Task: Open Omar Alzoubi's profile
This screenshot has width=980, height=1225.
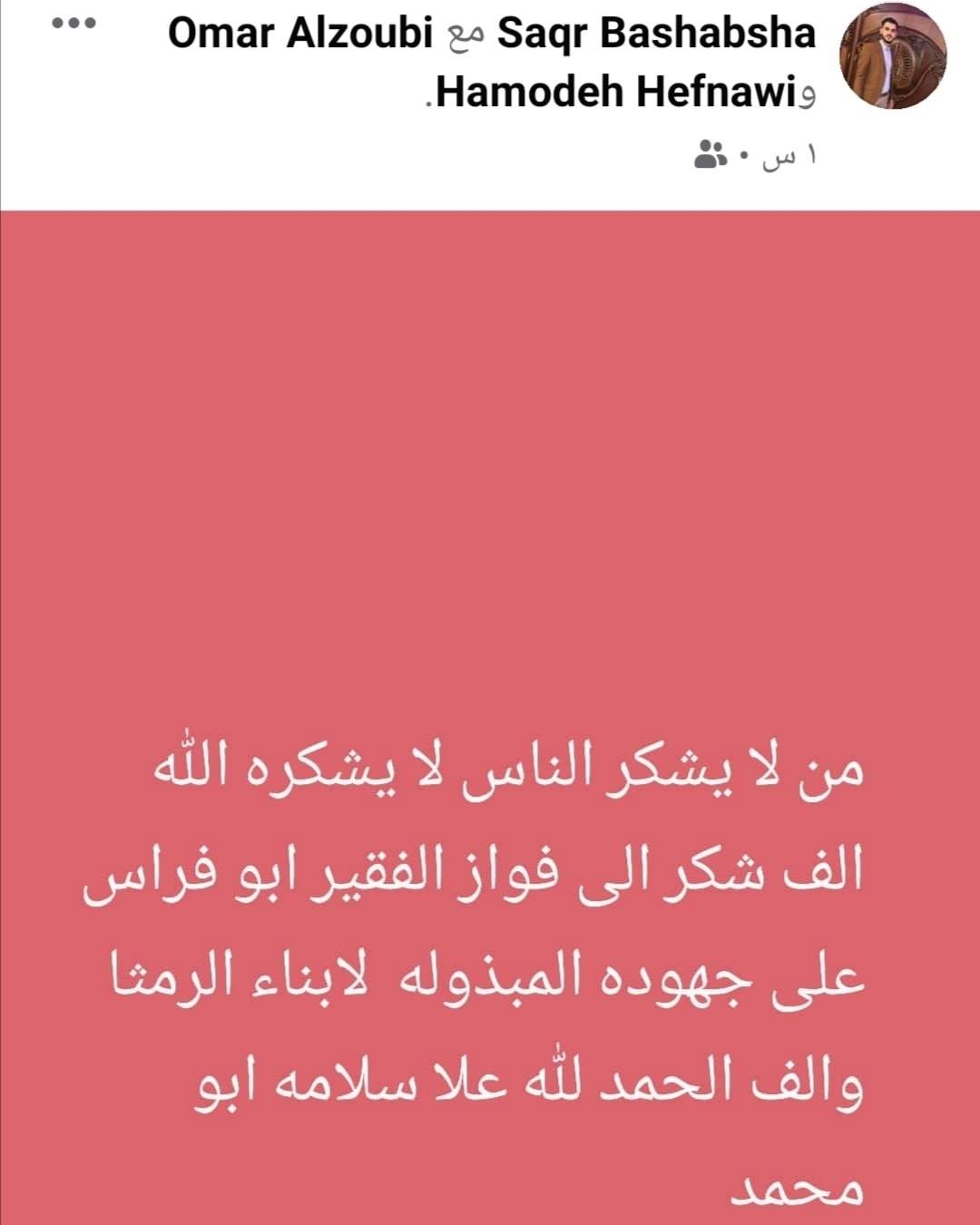Action: pyautogui.click(x=300, y=34)
